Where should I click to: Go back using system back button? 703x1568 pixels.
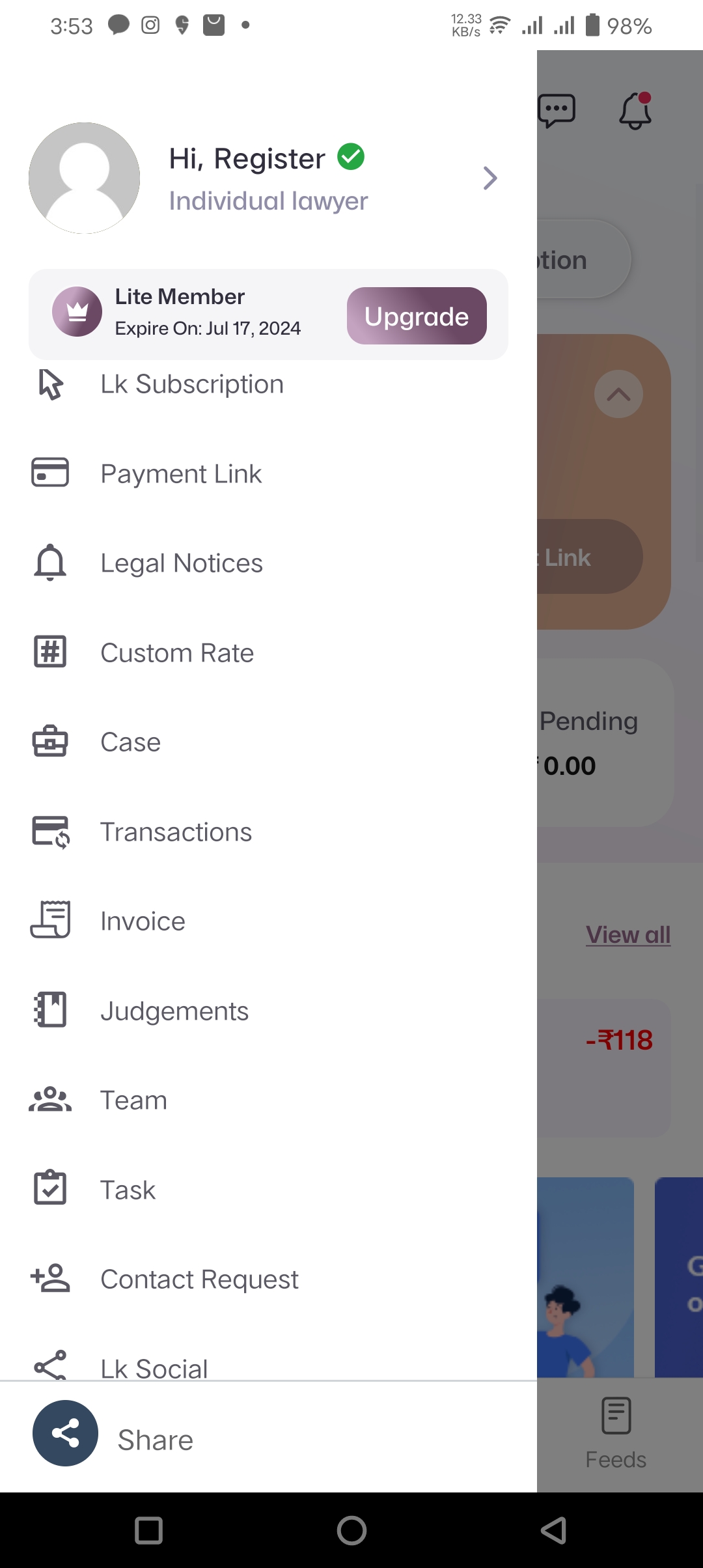coord(553,1530)
